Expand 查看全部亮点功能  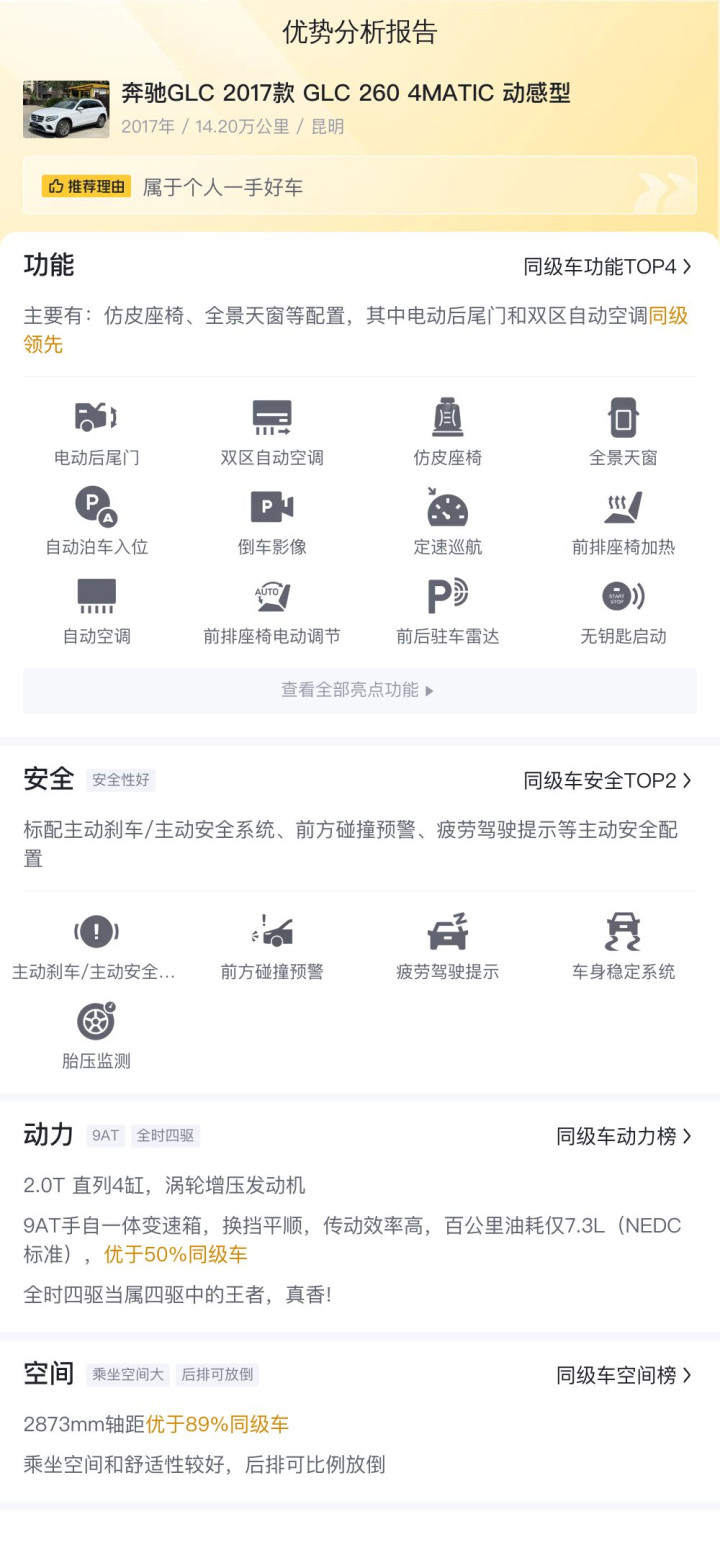360,690
